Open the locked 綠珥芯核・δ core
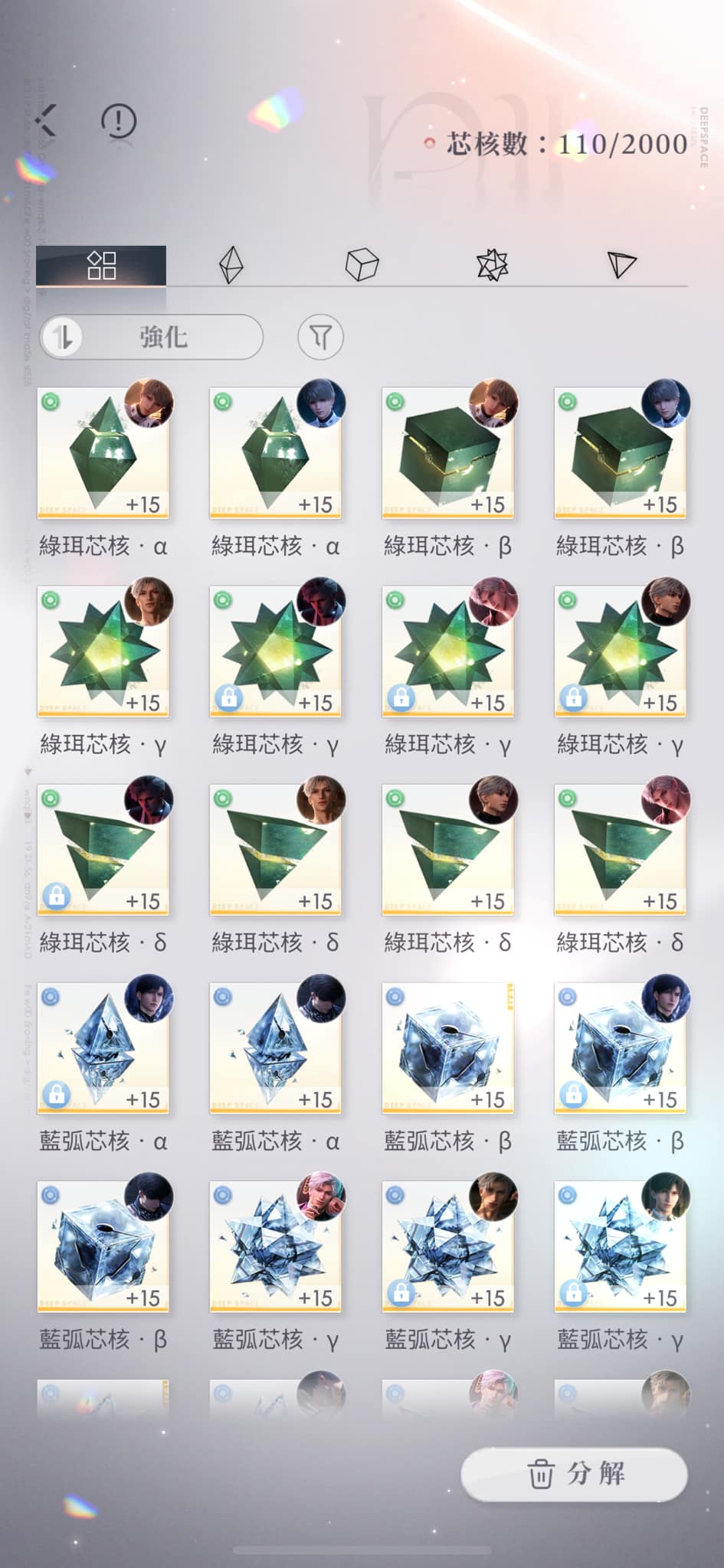Screen dimensions: 724x1568 click(103, 851)
